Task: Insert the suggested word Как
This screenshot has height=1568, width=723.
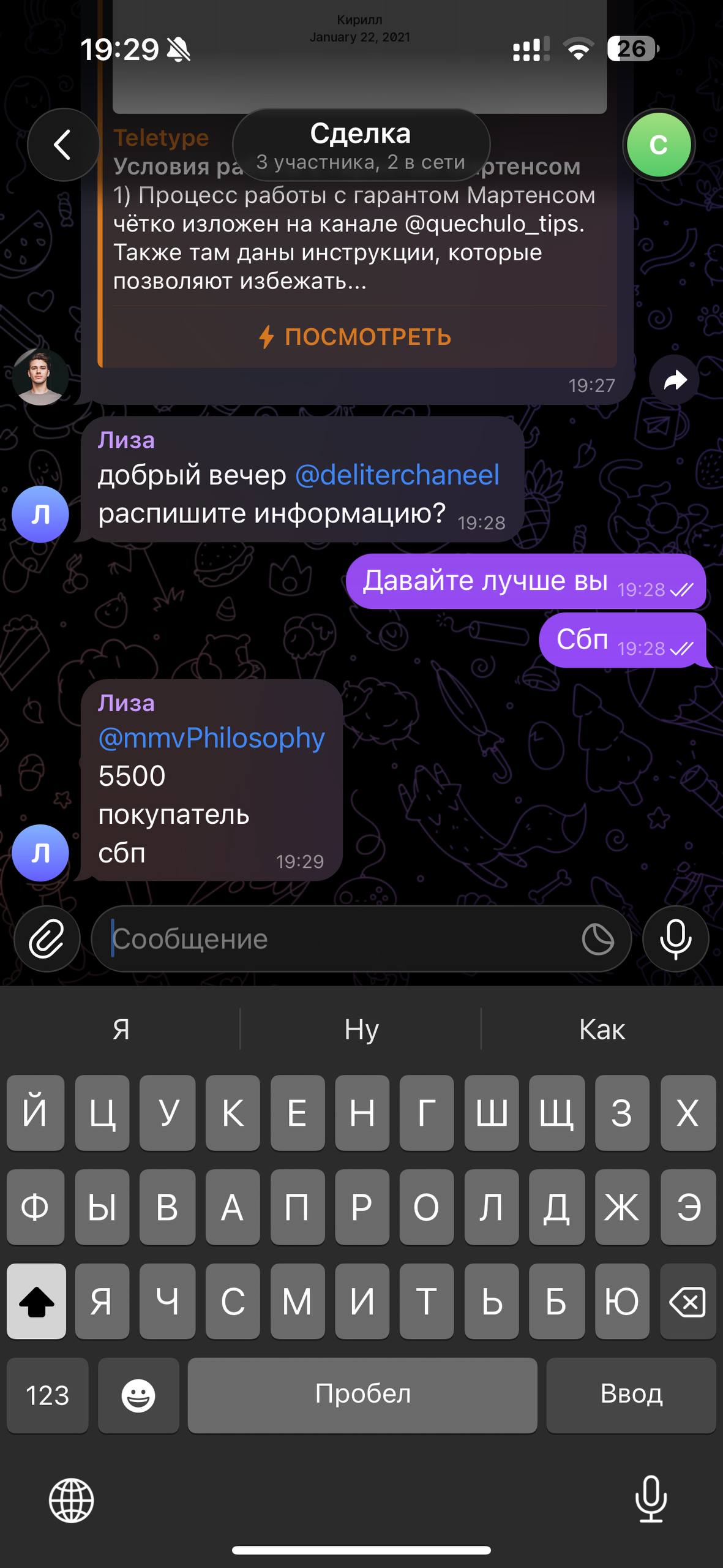Action: pyautogui.click(x=602, y=1030)
